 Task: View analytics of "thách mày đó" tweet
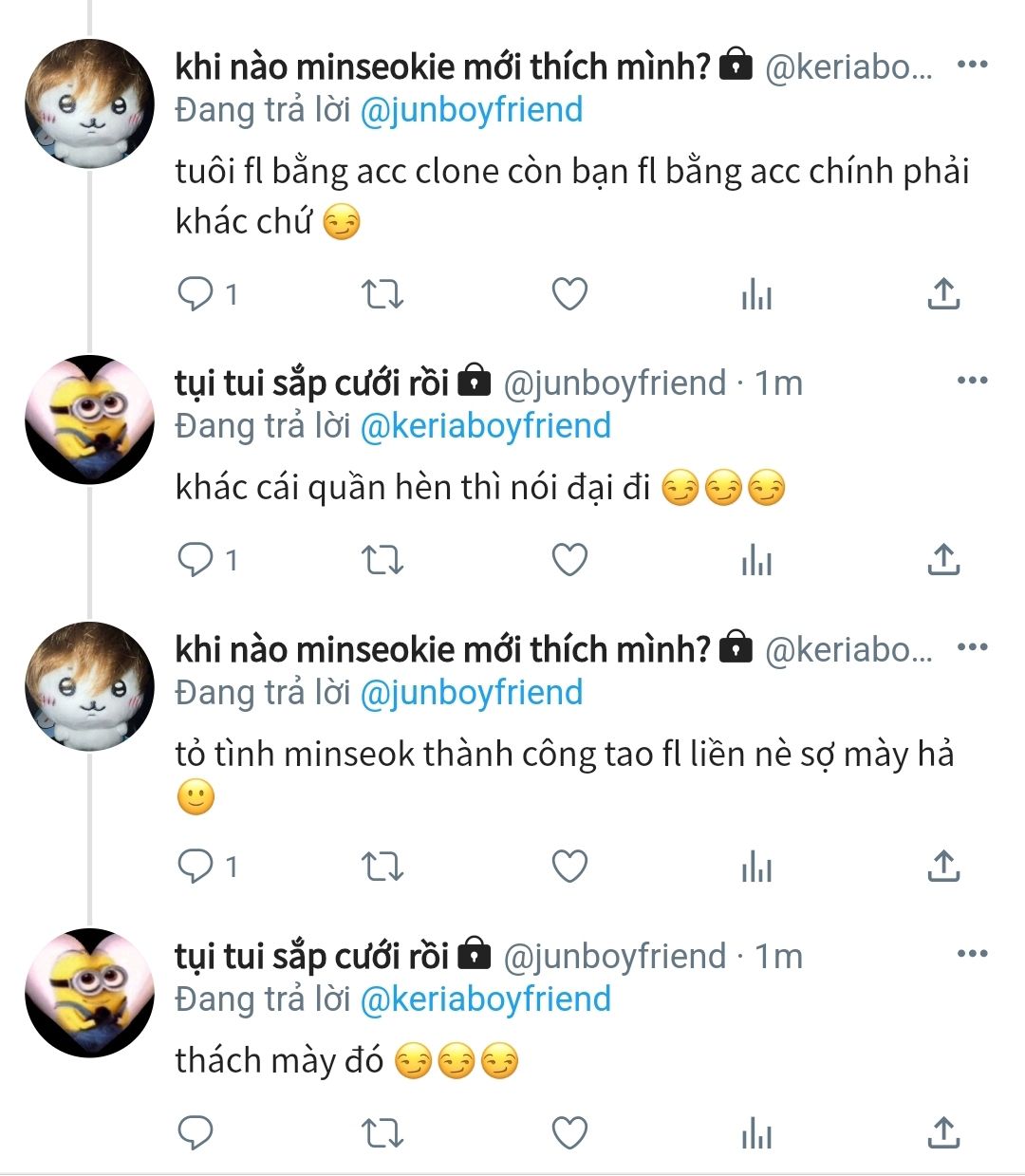click(x=756, y=1132)
